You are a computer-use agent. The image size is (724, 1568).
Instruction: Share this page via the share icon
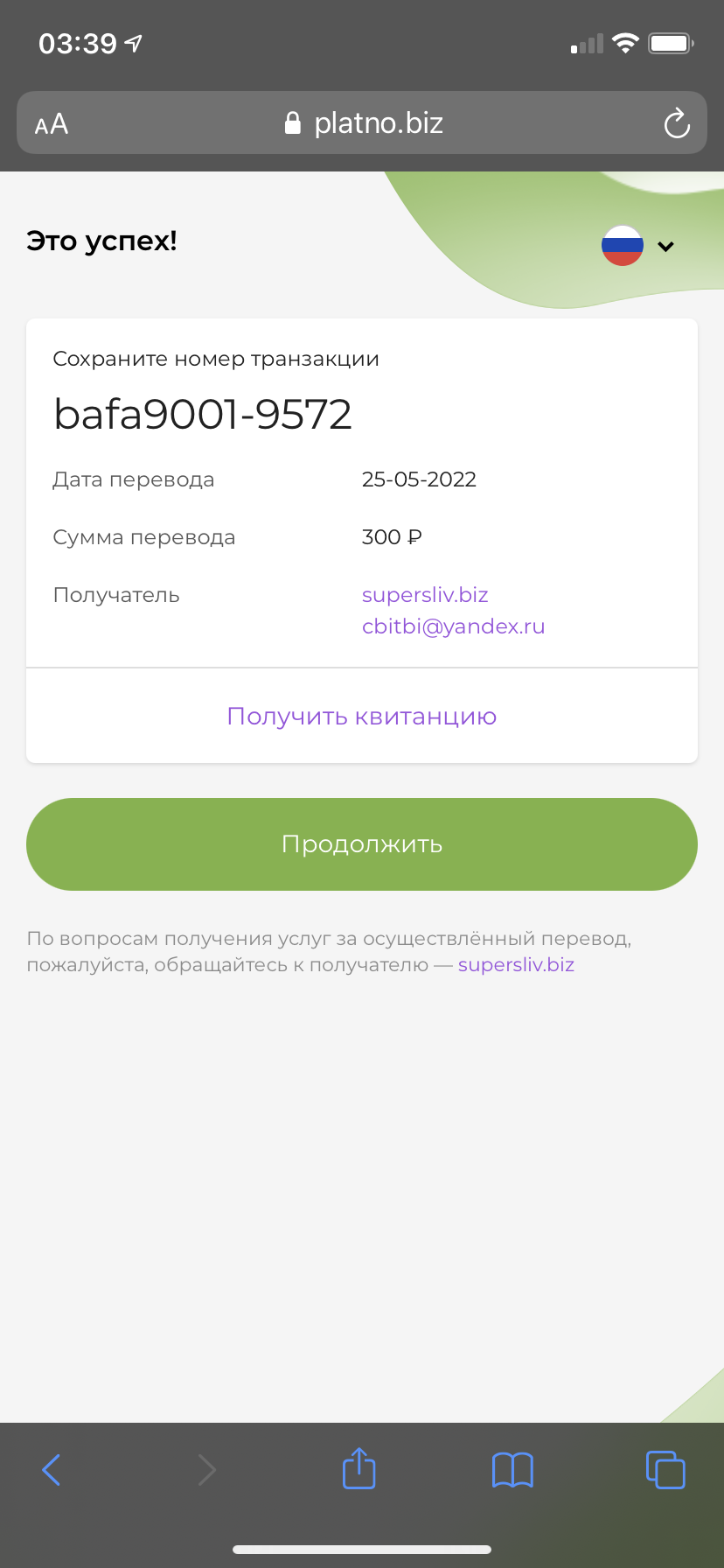click(x=359, y=1467)
